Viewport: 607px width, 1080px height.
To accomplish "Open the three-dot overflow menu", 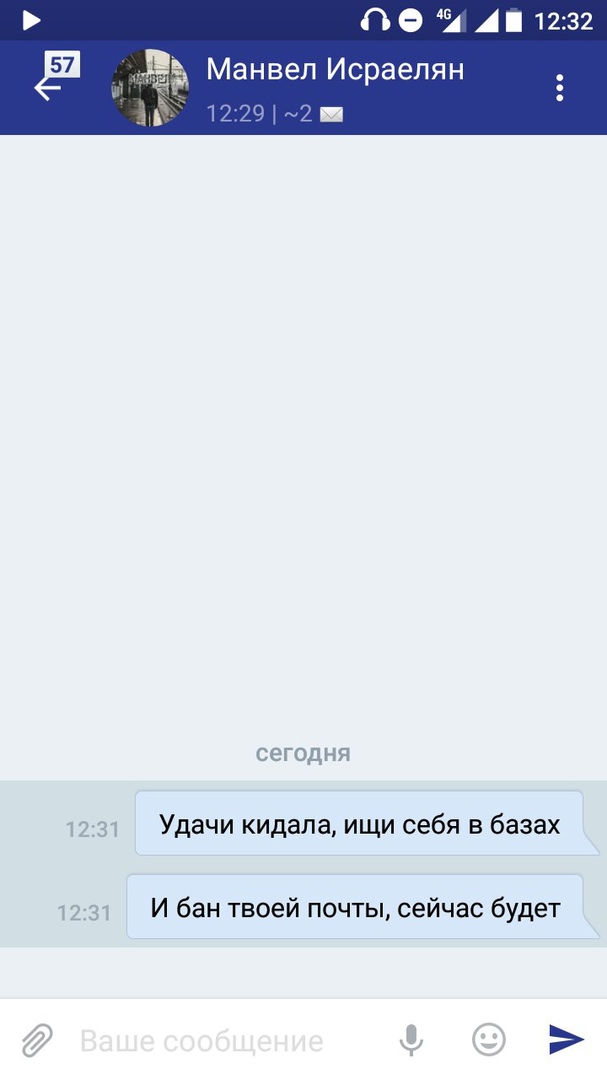I will [x=560, y=88].
